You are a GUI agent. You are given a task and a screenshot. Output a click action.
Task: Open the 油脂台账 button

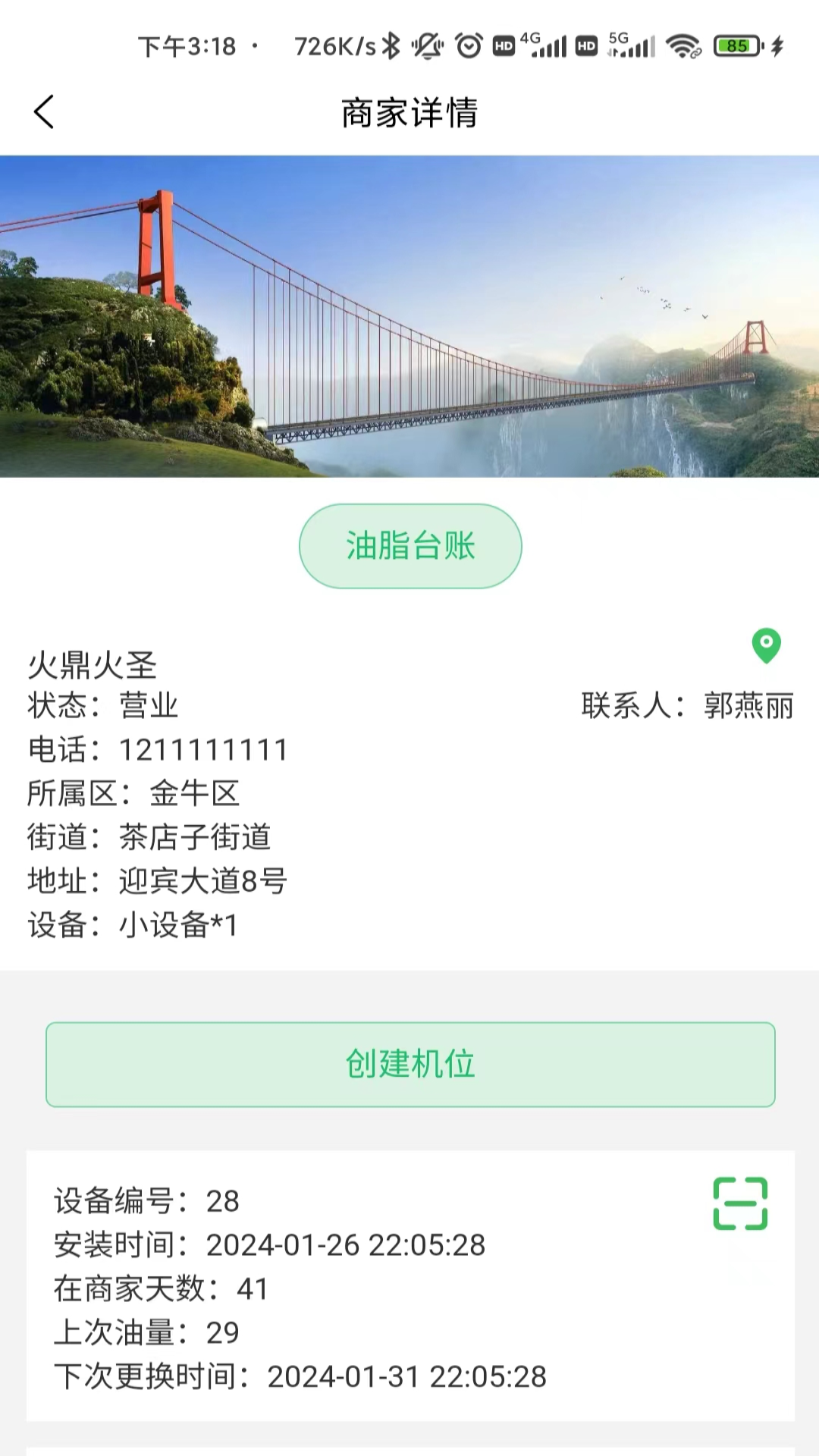409,544
